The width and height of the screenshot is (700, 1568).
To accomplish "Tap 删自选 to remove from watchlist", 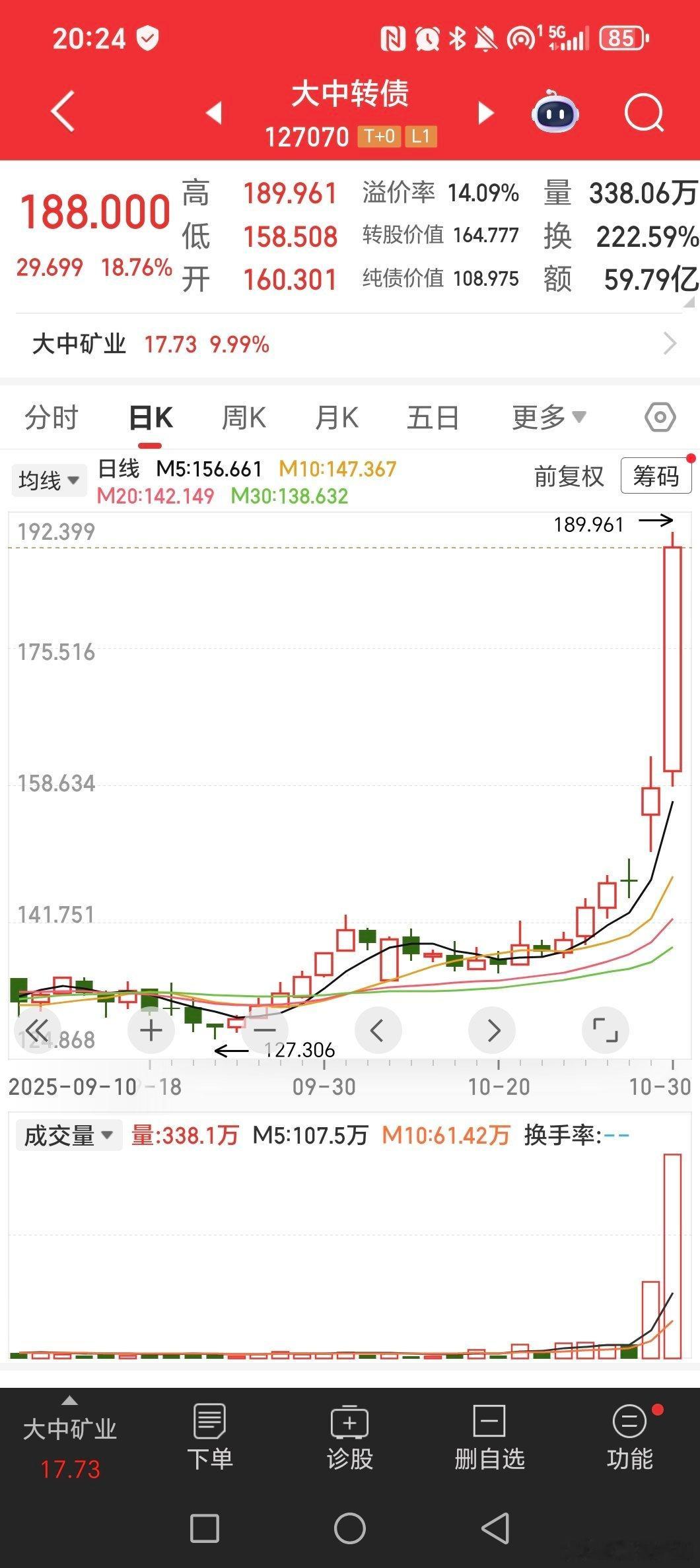I will coord(489,1429).
